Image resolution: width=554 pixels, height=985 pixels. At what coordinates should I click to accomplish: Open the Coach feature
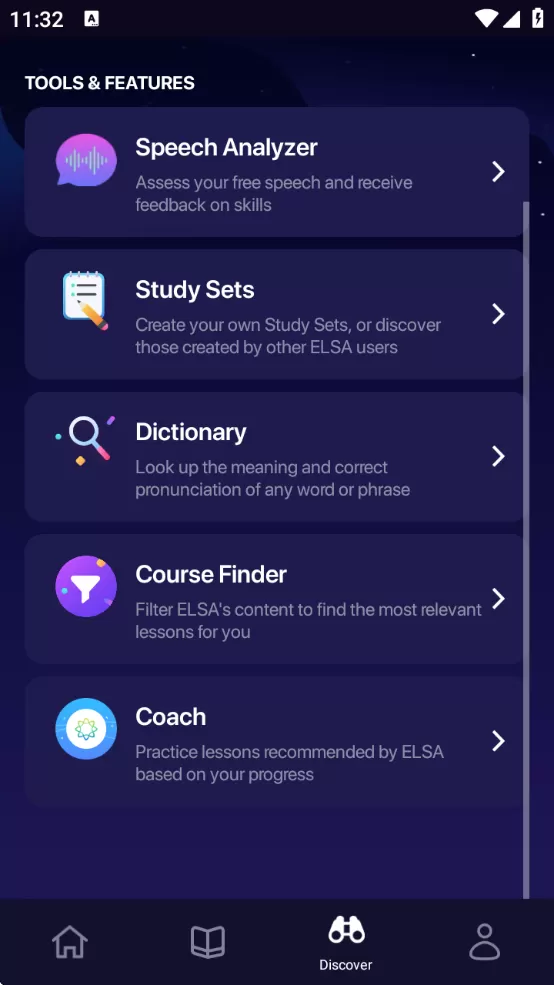tap(276, 741)
